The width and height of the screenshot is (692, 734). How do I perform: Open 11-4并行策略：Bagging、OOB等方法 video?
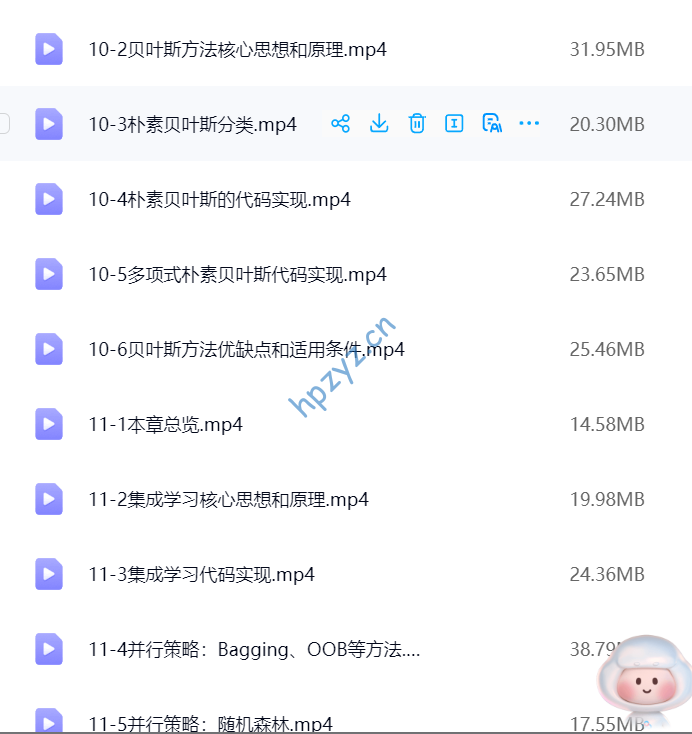pos(254,649)
